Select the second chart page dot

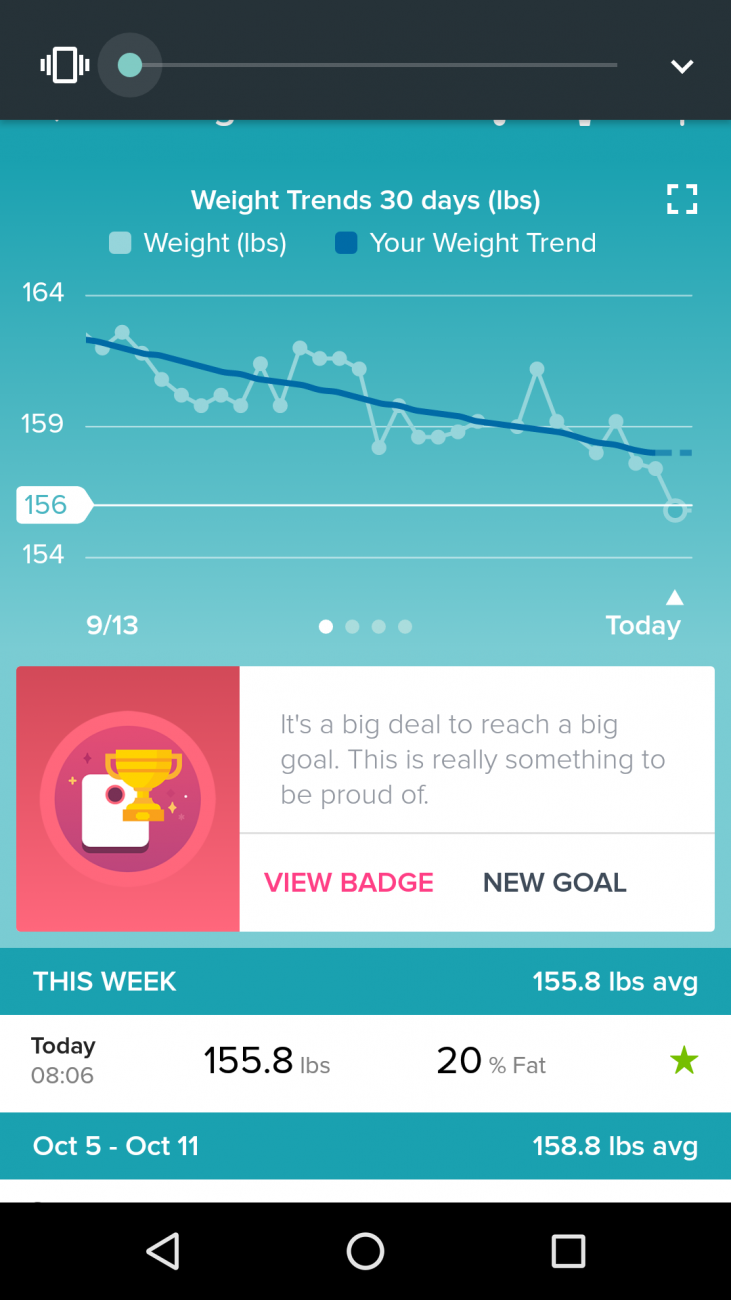point(352,627)
